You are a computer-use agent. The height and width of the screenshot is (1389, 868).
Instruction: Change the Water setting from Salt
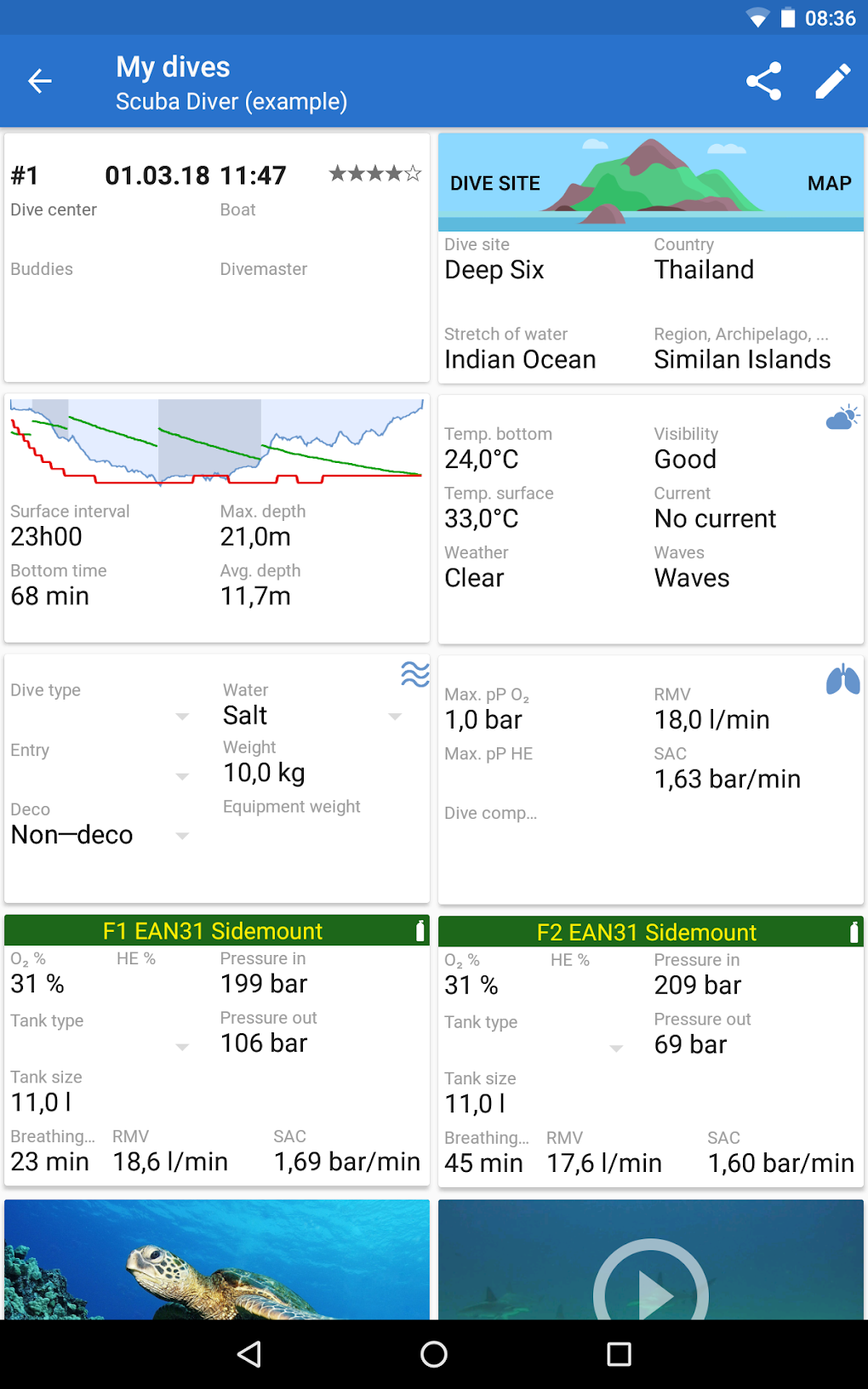coord(394,716)
